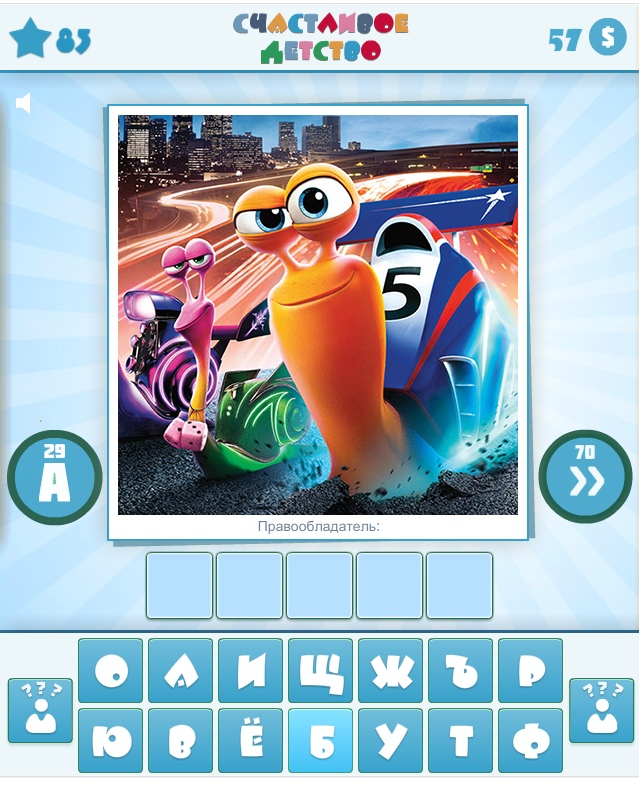
Task: Pick the letter И tile
Action: click(251, 670)
